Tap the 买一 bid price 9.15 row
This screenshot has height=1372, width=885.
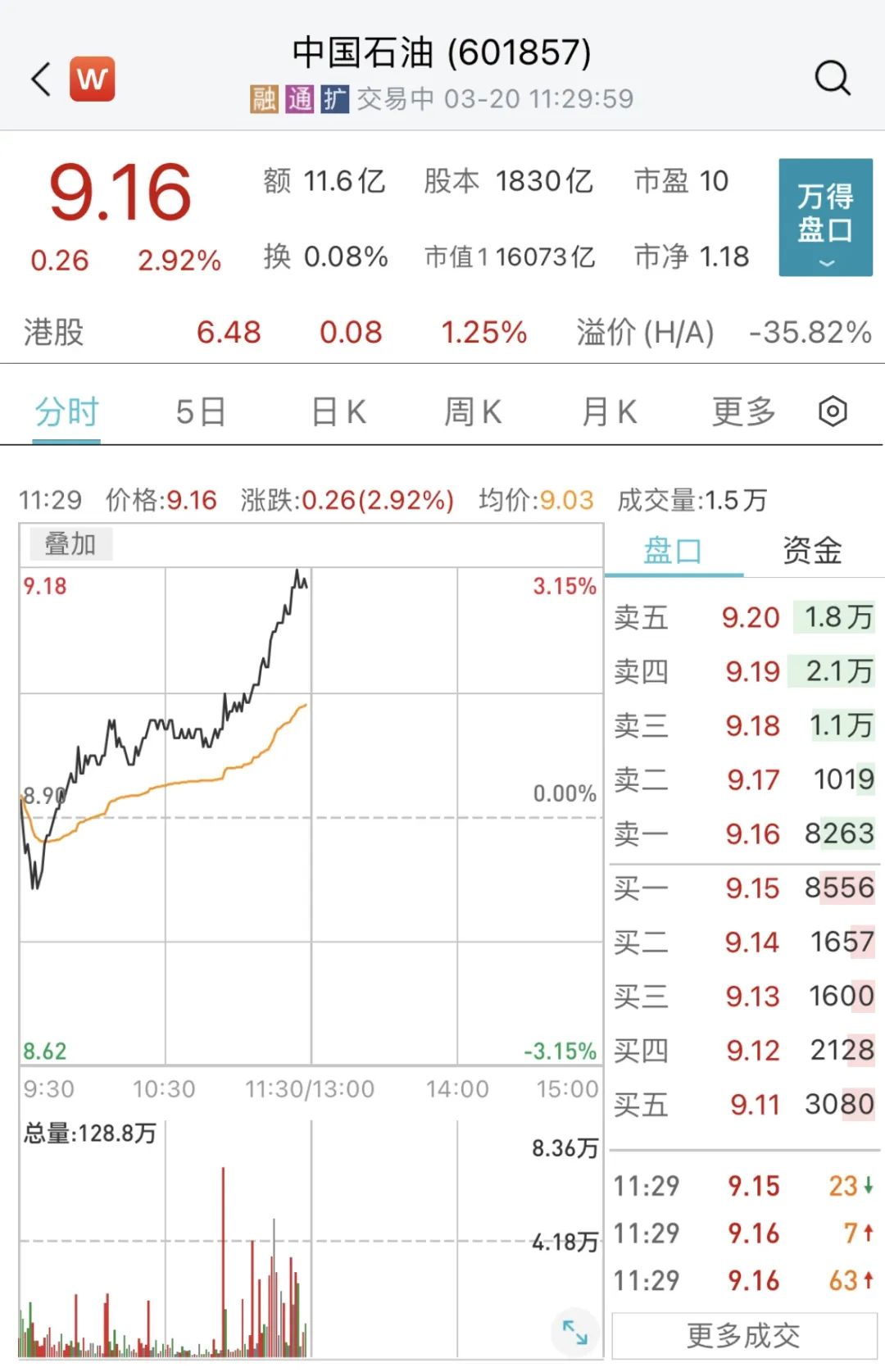tap(737, 888)
